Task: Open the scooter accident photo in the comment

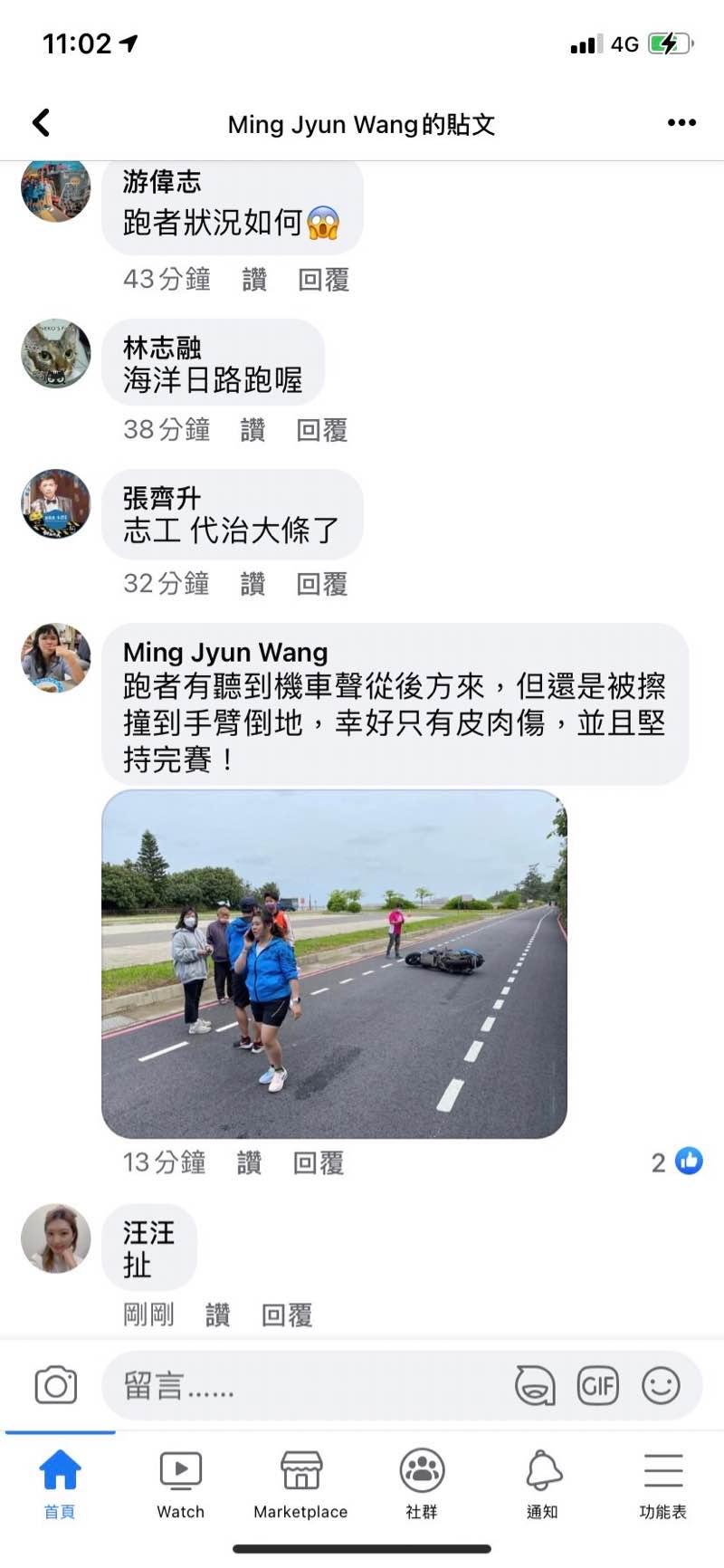Action: point(334,963)
